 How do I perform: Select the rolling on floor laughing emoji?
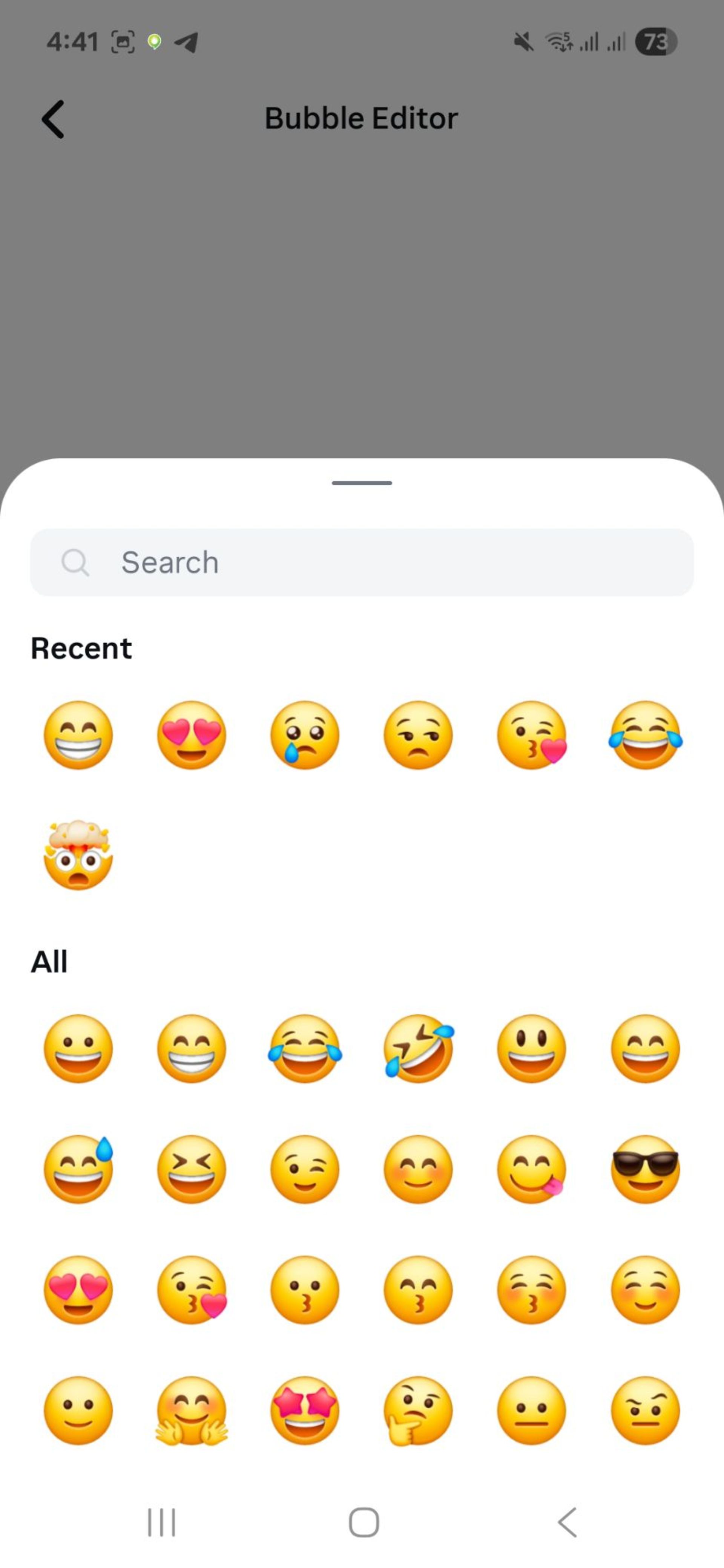(418, 1048)
